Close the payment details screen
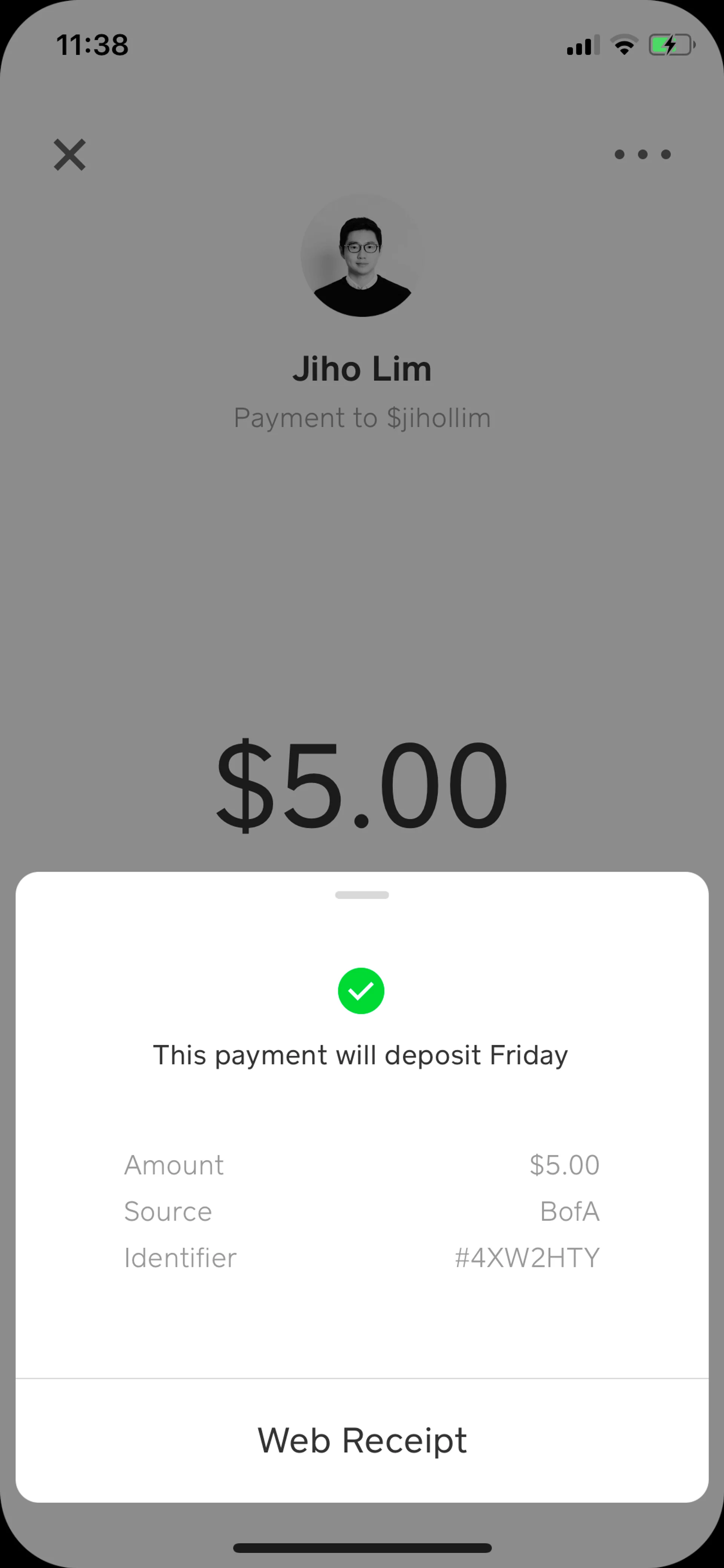The image size is (724, 1568). (x=70, y=155)
